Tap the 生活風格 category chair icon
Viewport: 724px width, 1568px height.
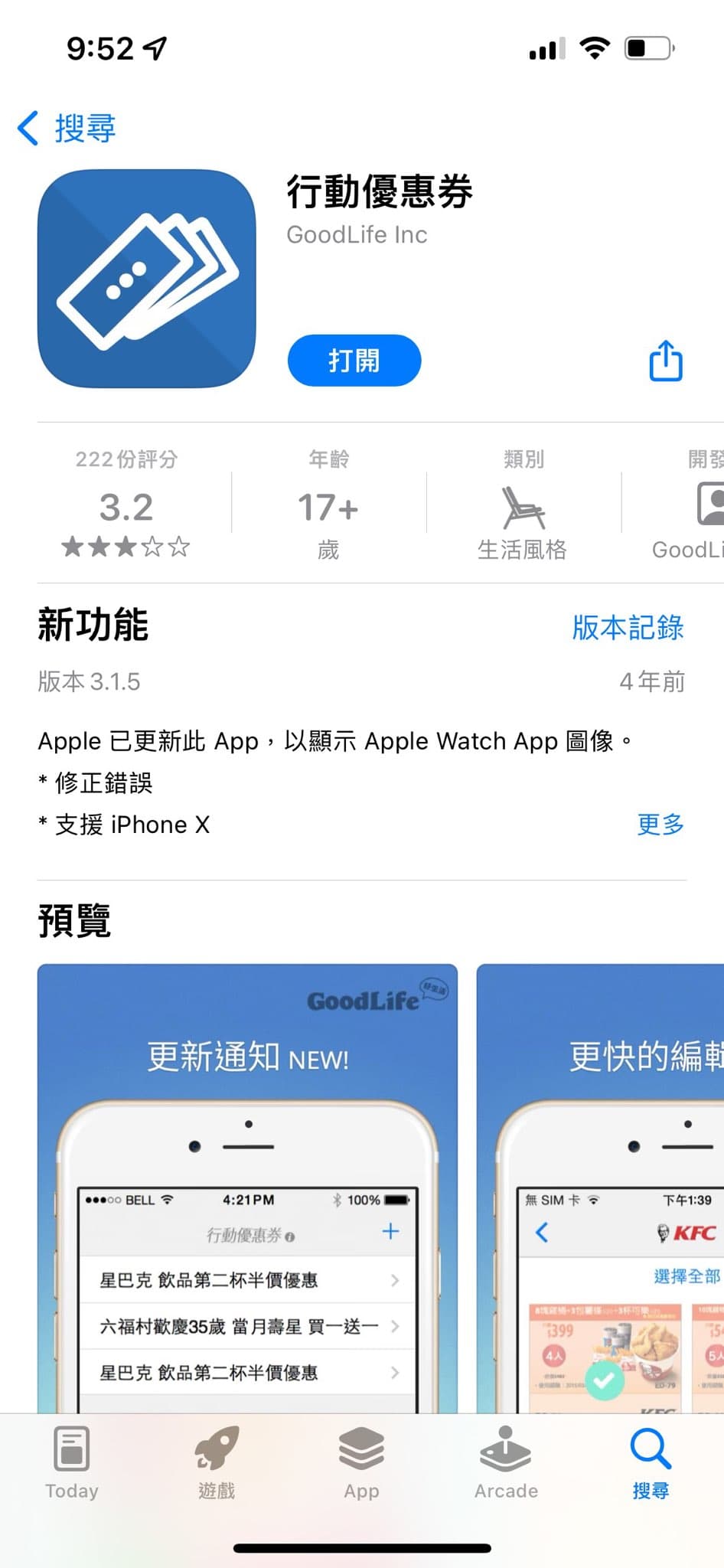[520, 509]
